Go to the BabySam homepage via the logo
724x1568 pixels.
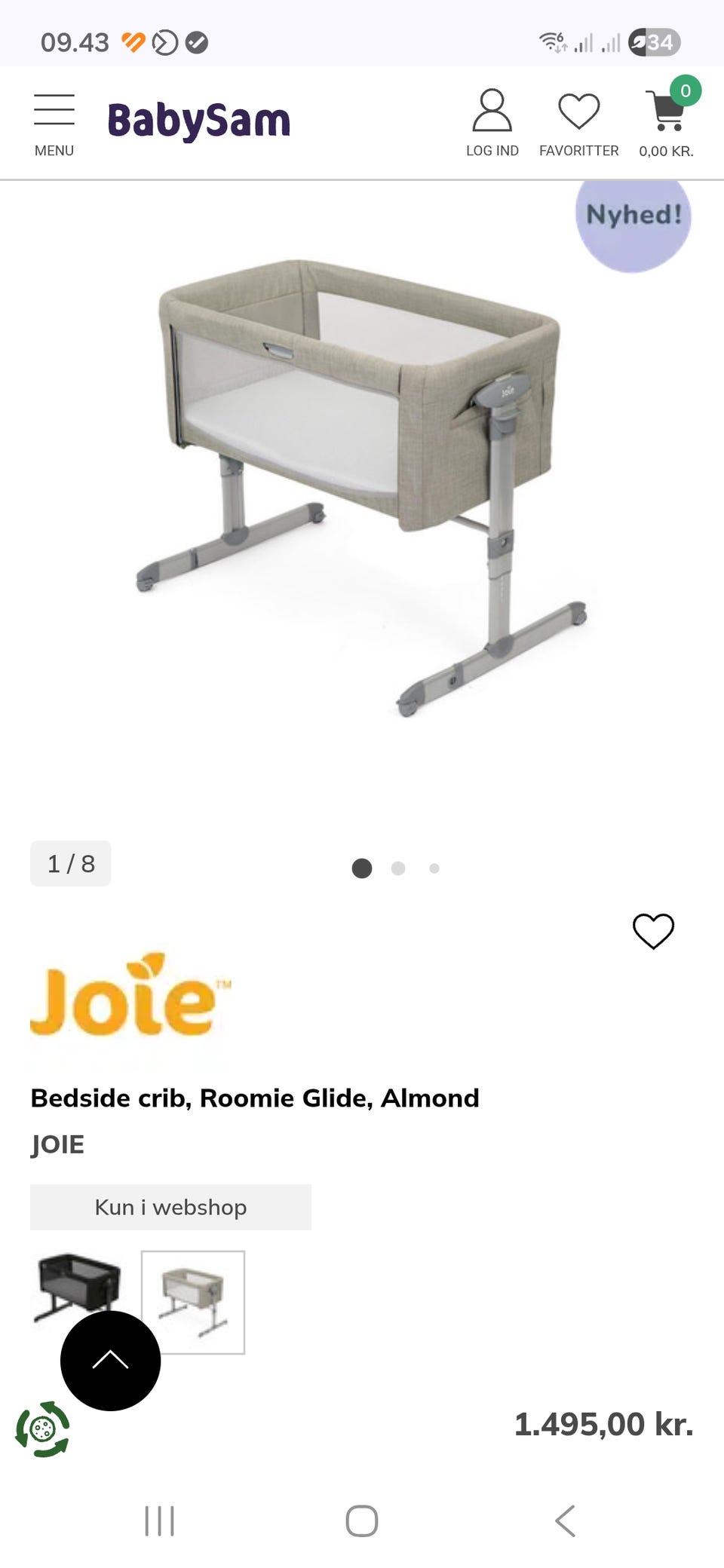[x=198, y=121]
